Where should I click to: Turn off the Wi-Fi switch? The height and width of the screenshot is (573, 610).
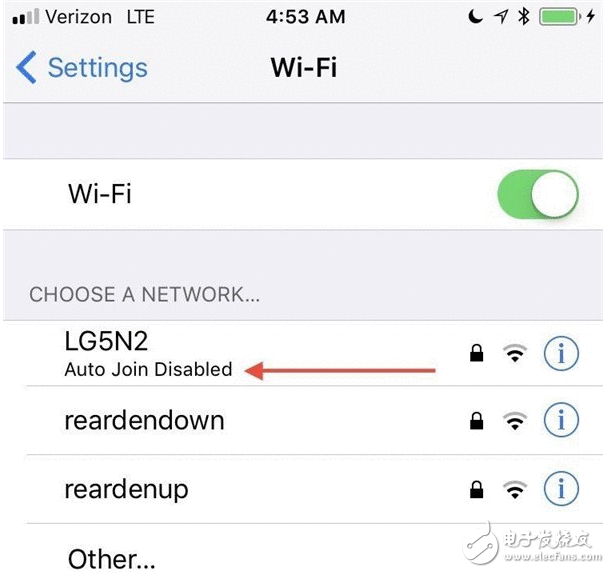point(537,194)
